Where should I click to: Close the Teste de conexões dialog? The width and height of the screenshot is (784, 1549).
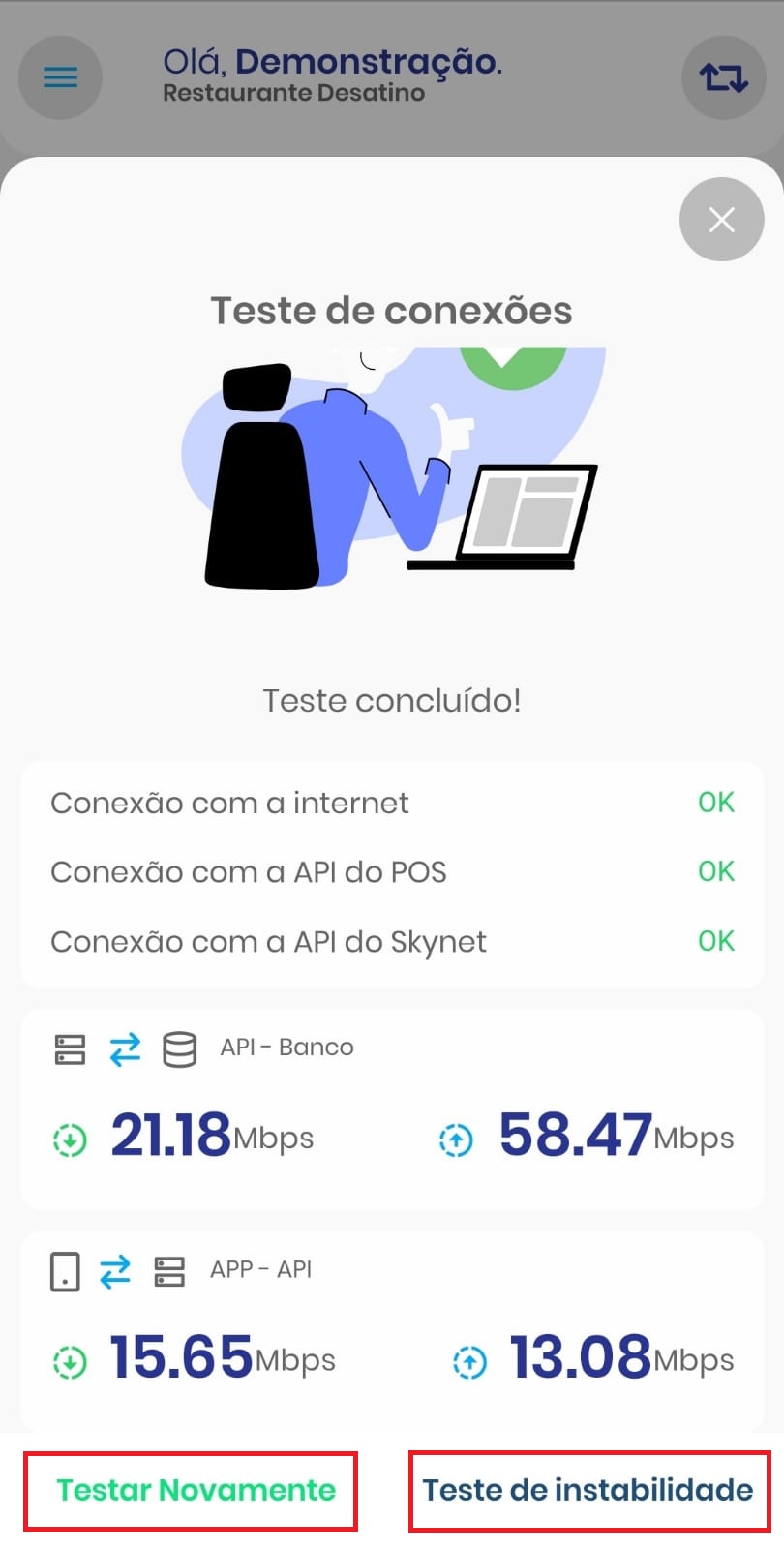coord(721,220)
